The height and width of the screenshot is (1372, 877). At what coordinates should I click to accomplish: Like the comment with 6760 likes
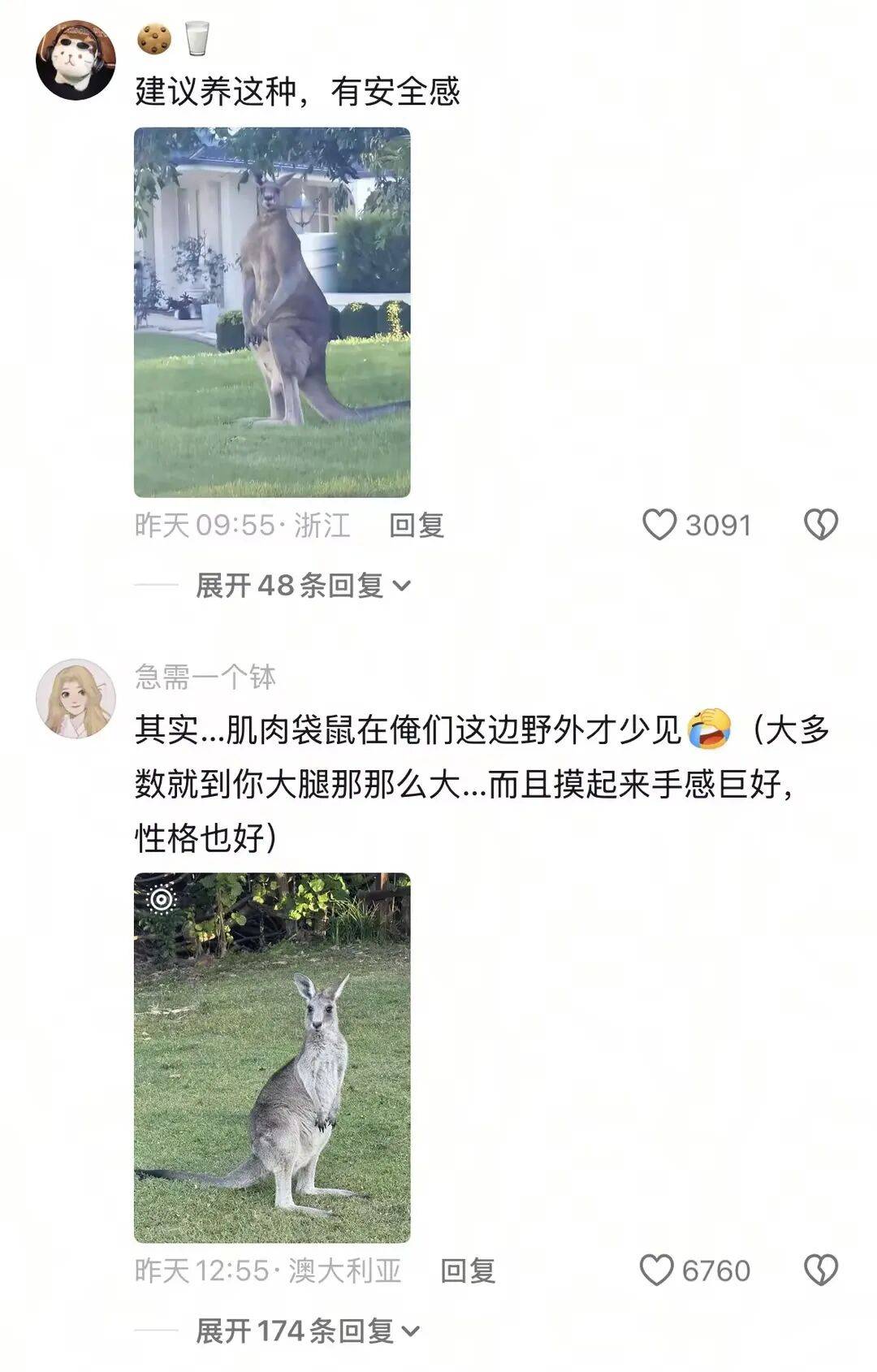(657, 1270)
